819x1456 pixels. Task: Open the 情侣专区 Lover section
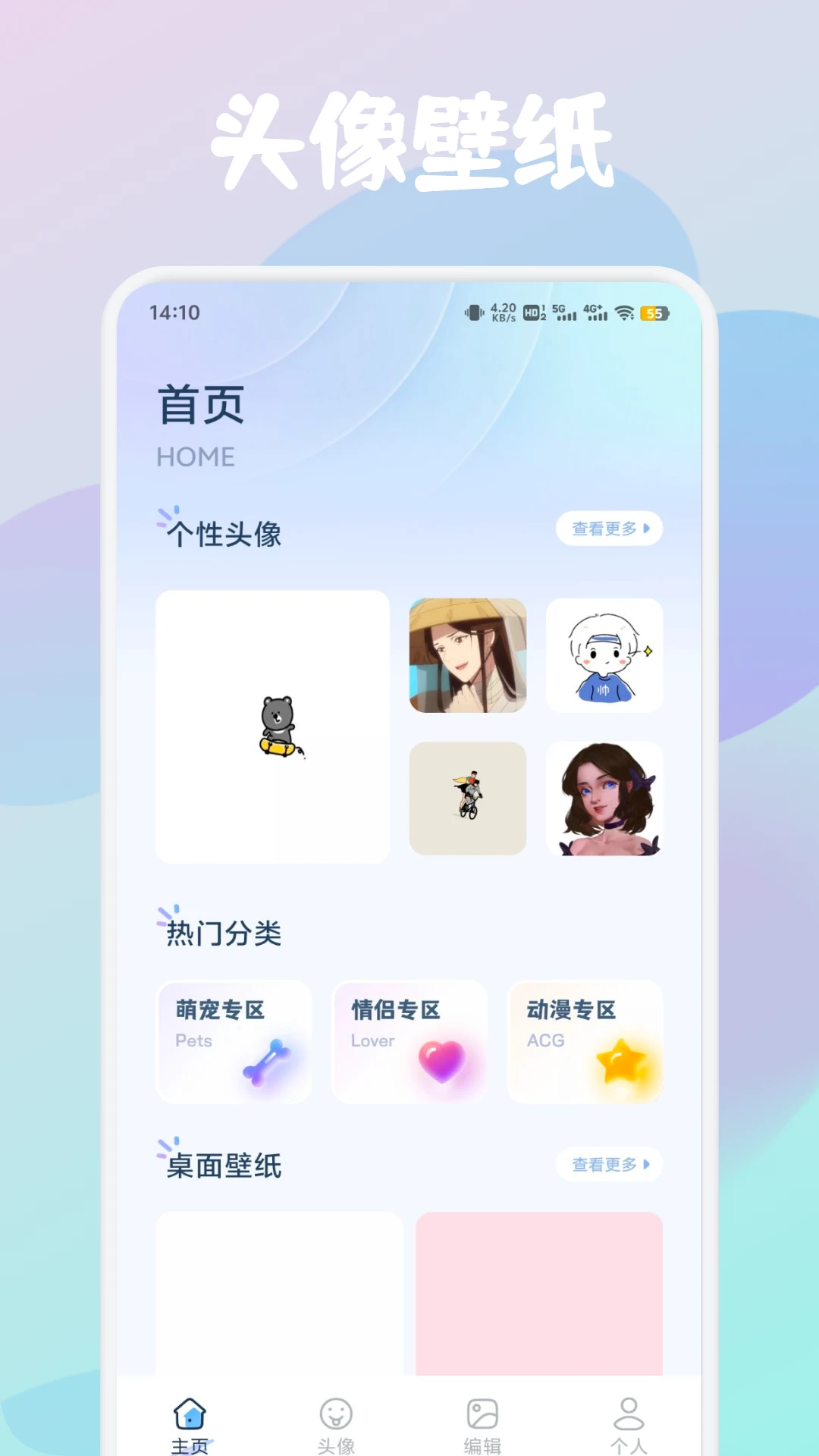(409, 1041)
